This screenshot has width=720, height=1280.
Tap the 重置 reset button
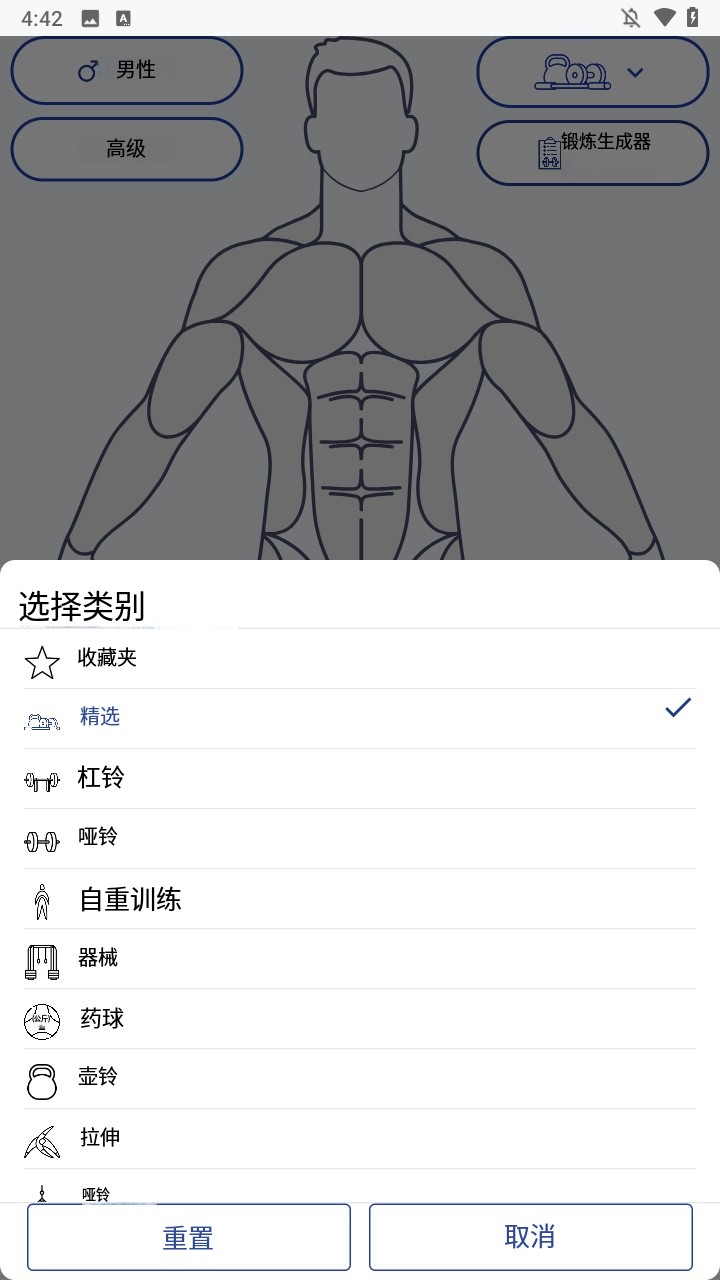point(188,1237)
